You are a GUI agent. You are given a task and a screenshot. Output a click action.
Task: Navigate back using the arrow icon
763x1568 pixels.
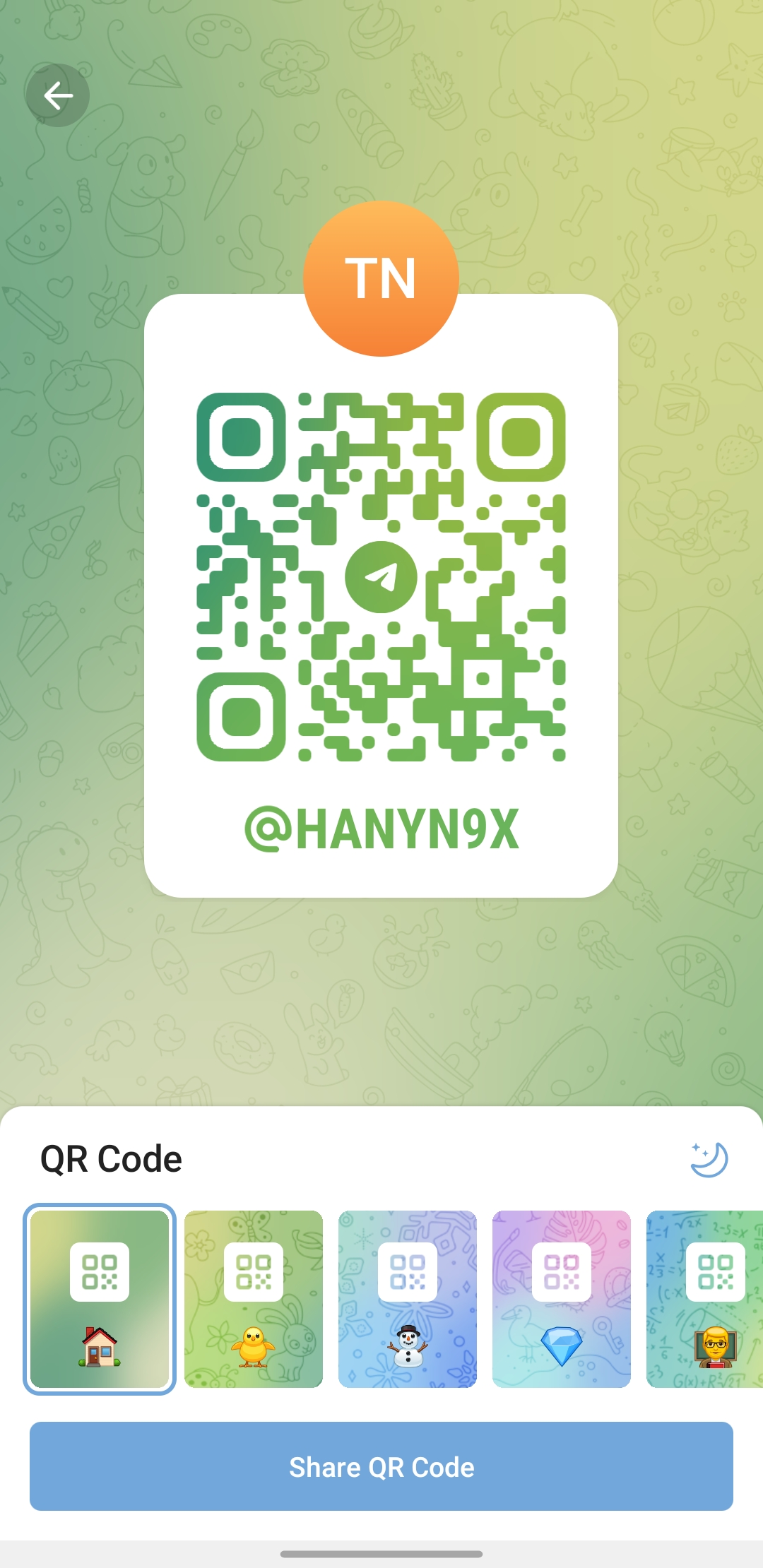(x=57, y=95)
